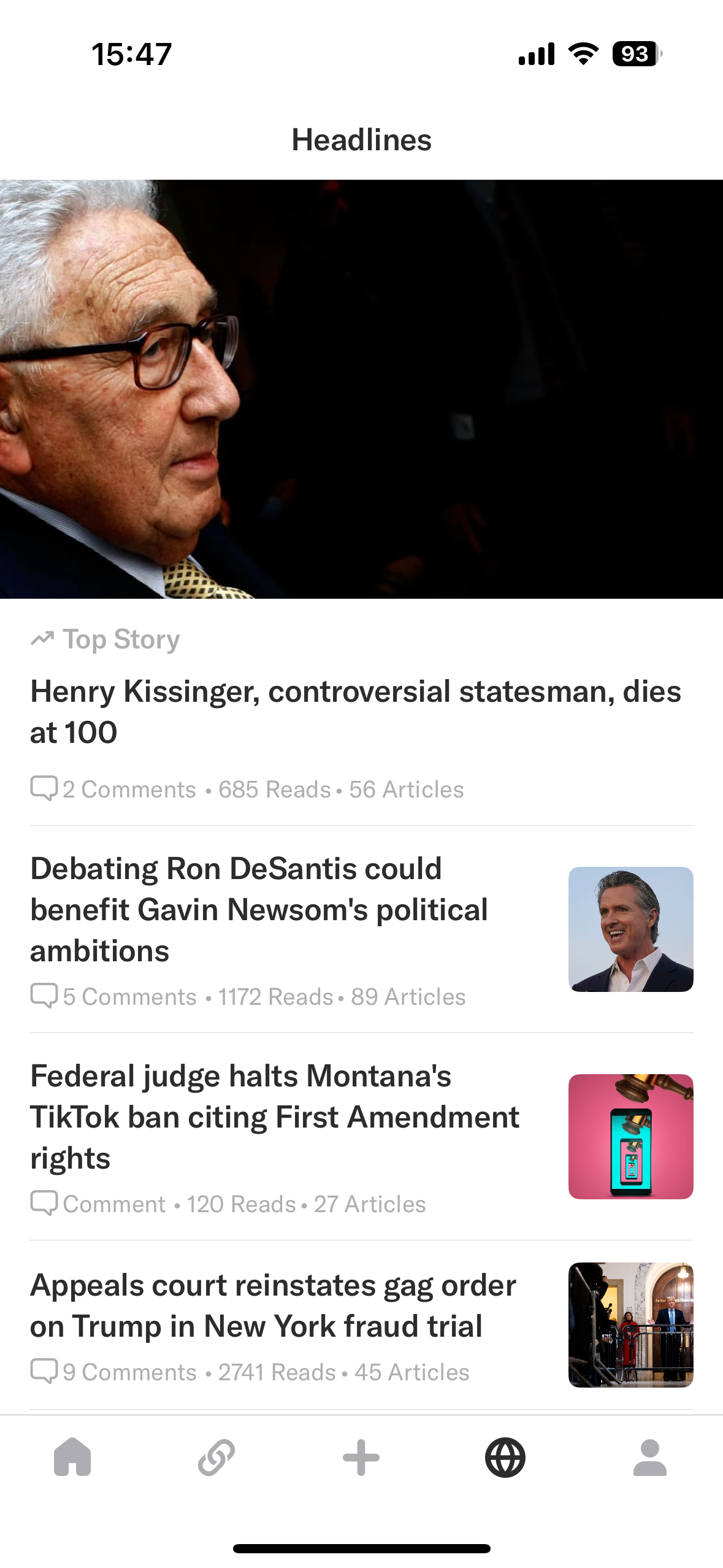Viewport: 723px width, 1568px height.
Task: Create a new post with plus button
Action: tap(361, 1457)
